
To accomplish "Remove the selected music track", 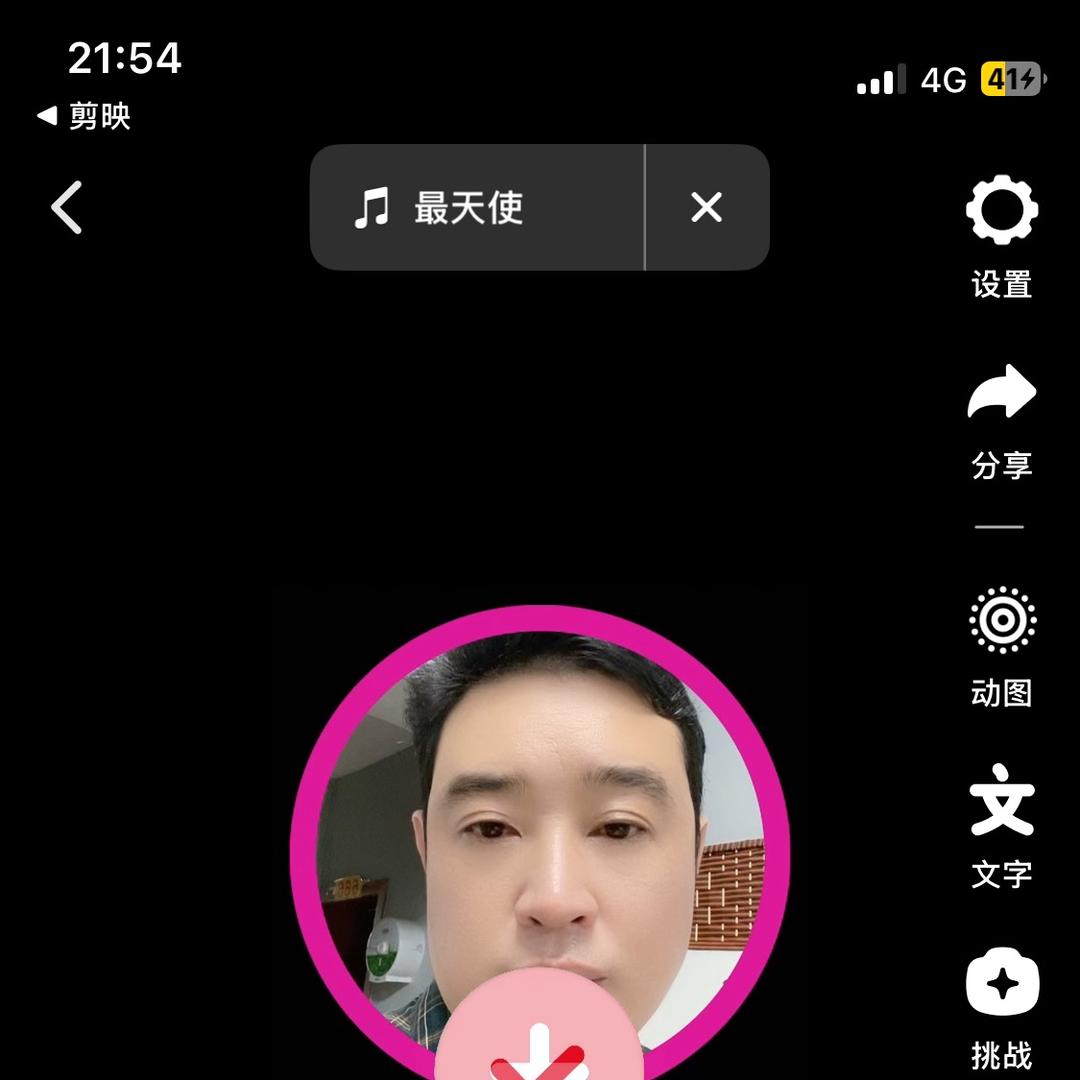I will pyautogui.click(x=706, y=208).
